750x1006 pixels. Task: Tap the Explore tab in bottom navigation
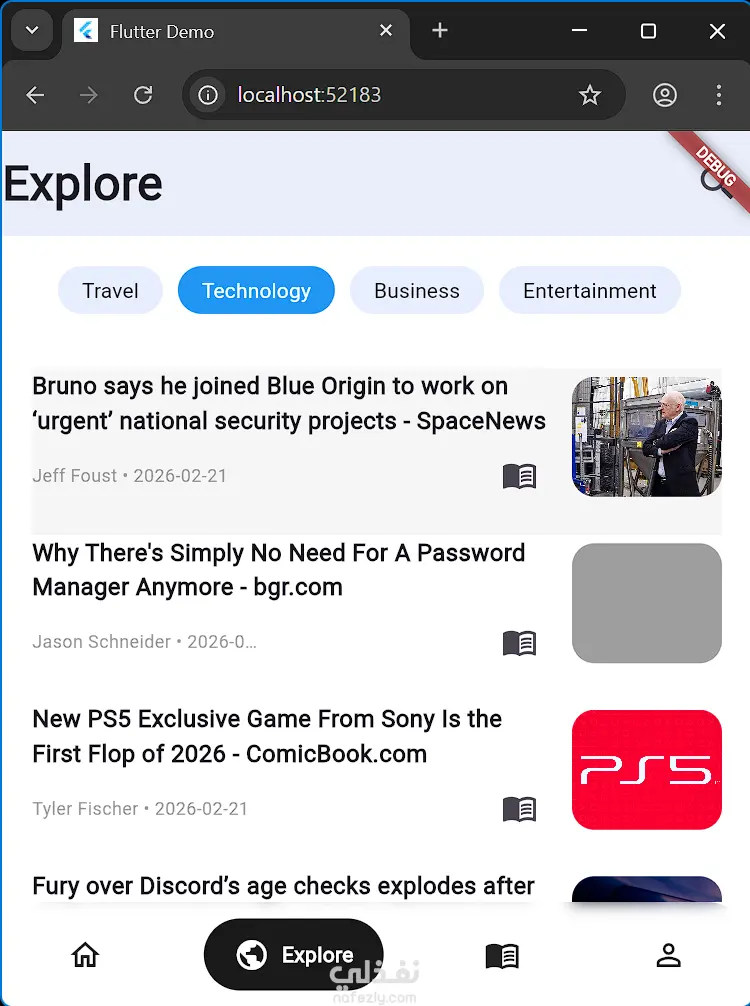tap(294, 955)
